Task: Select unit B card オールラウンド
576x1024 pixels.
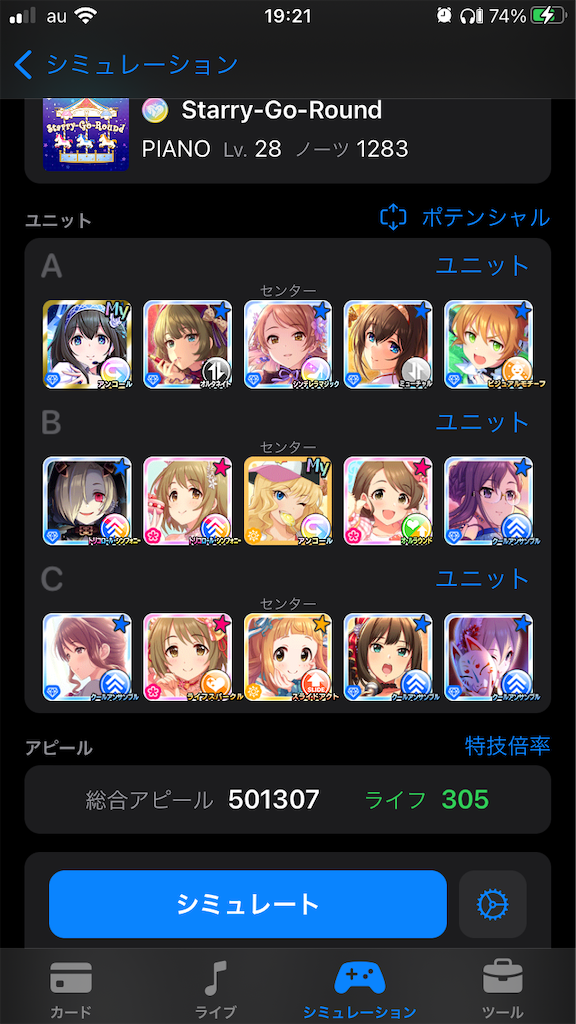Action: coord(388,501)
